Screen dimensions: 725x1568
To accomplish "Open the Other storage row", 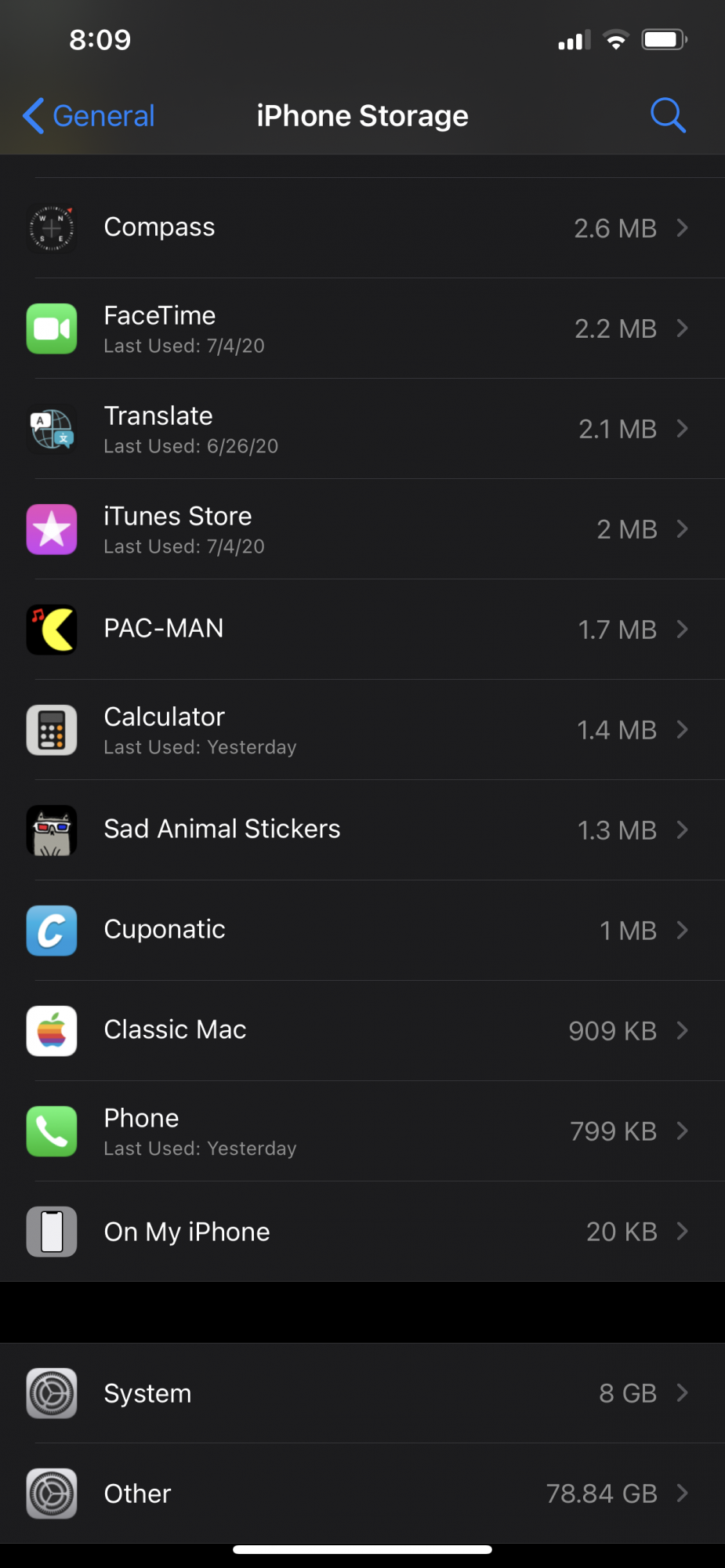I will pos(362,1494).
